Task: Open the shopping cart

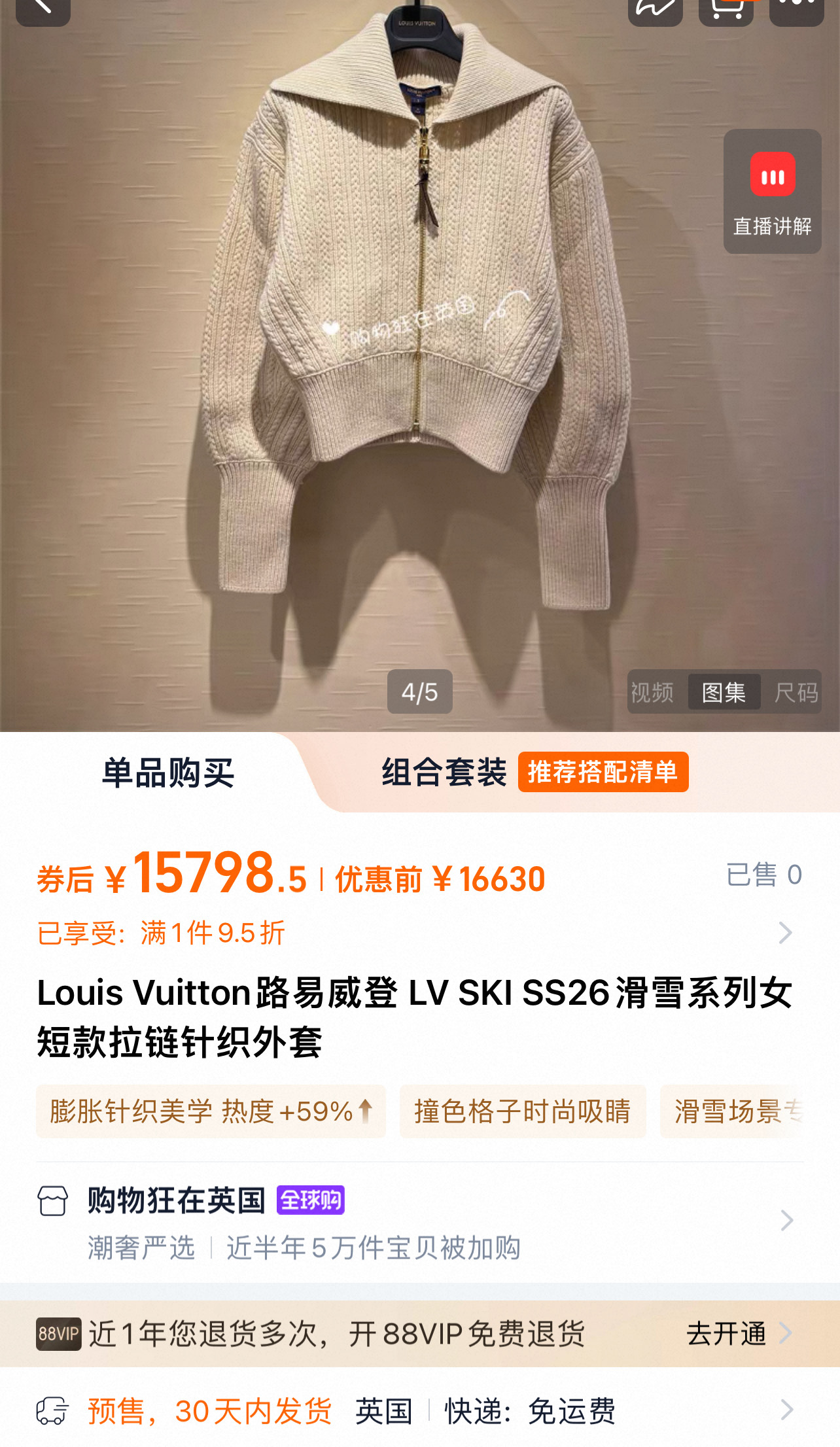Action: pos(726,9)
